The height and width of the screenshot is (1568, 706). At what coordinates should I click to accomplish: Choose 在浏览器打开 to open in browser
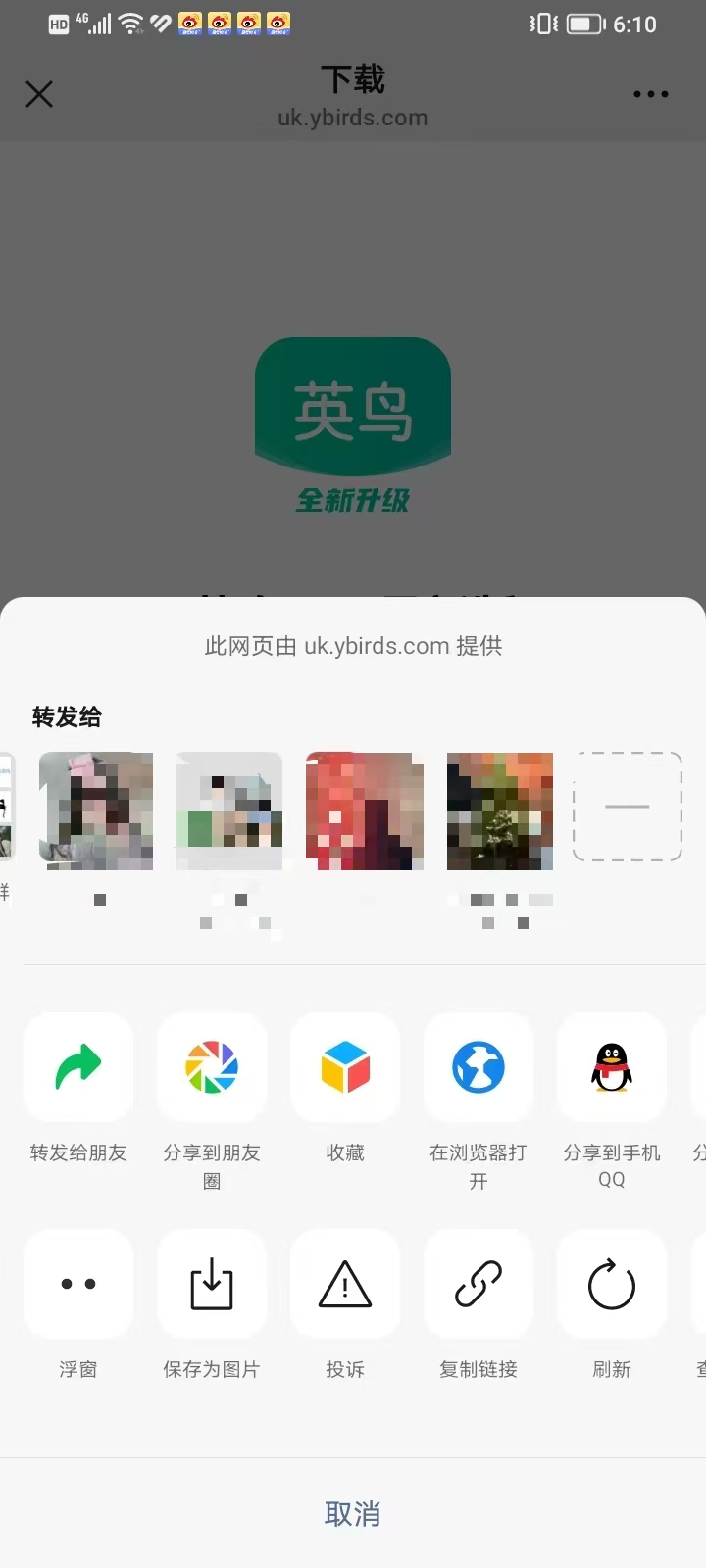click(x=479, y=1068)
